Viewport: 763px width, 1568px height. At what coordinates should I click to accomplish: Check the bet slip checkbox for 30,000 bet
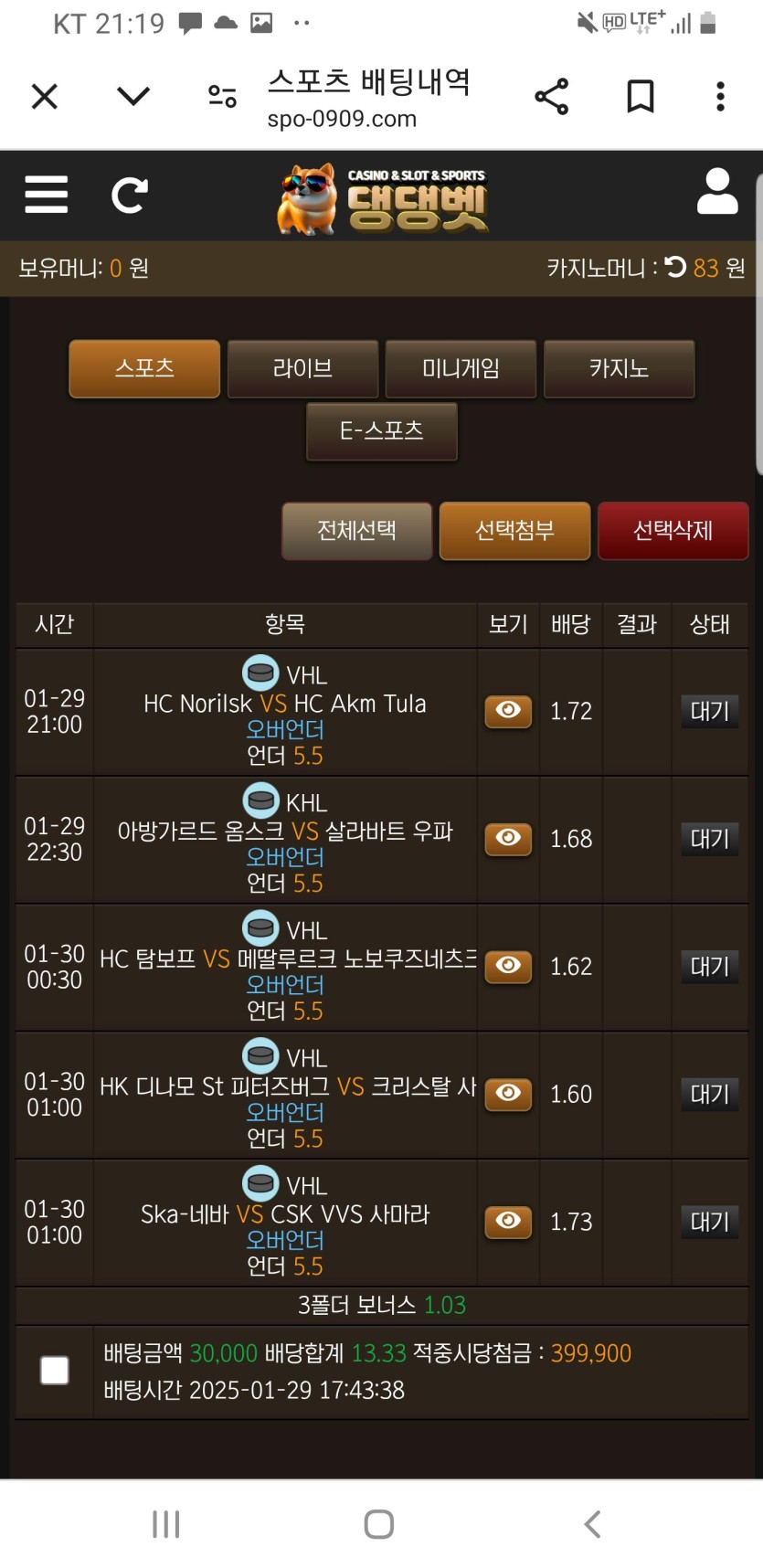click(55, 1370)
